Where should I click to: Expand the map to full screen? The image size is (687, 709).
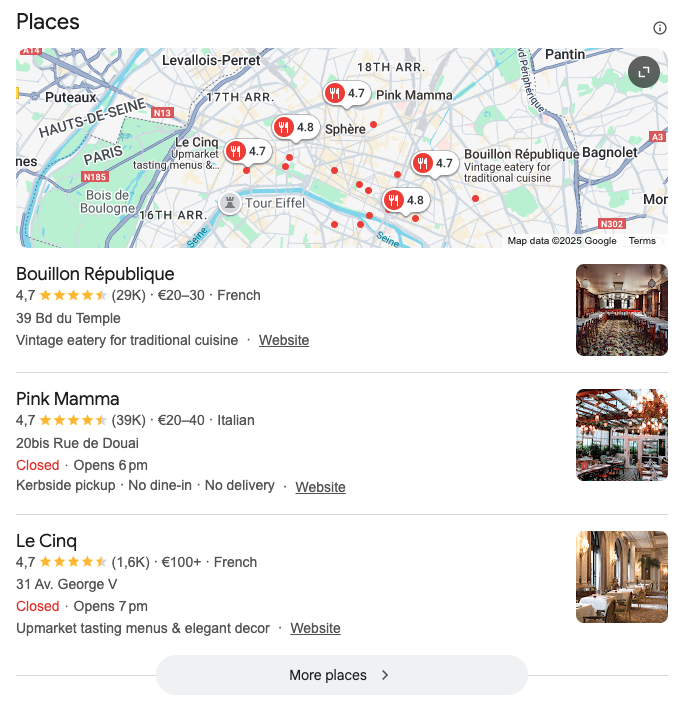pos(644,72)
